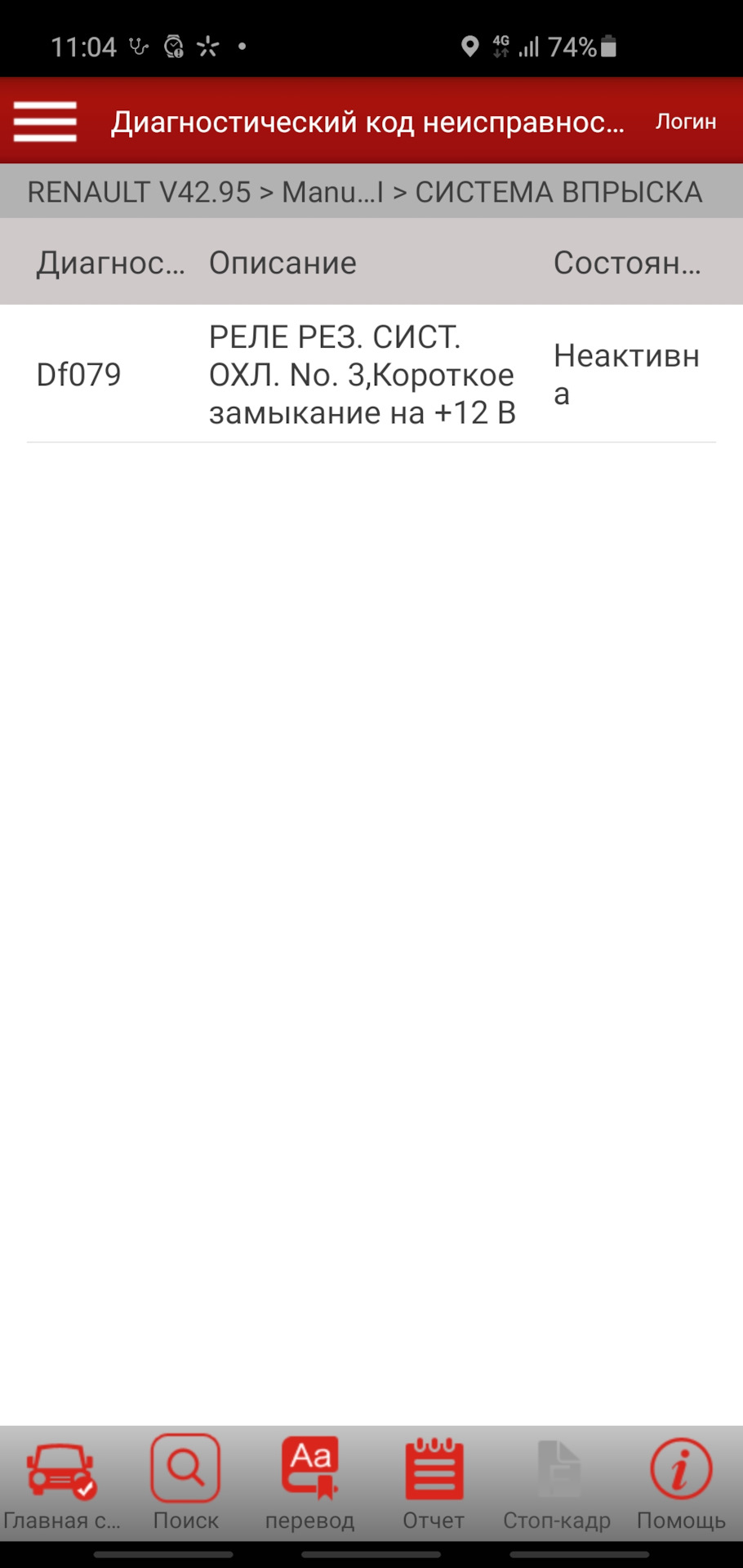
Task: Create an Отчет report
Action: coord(434,1482)
